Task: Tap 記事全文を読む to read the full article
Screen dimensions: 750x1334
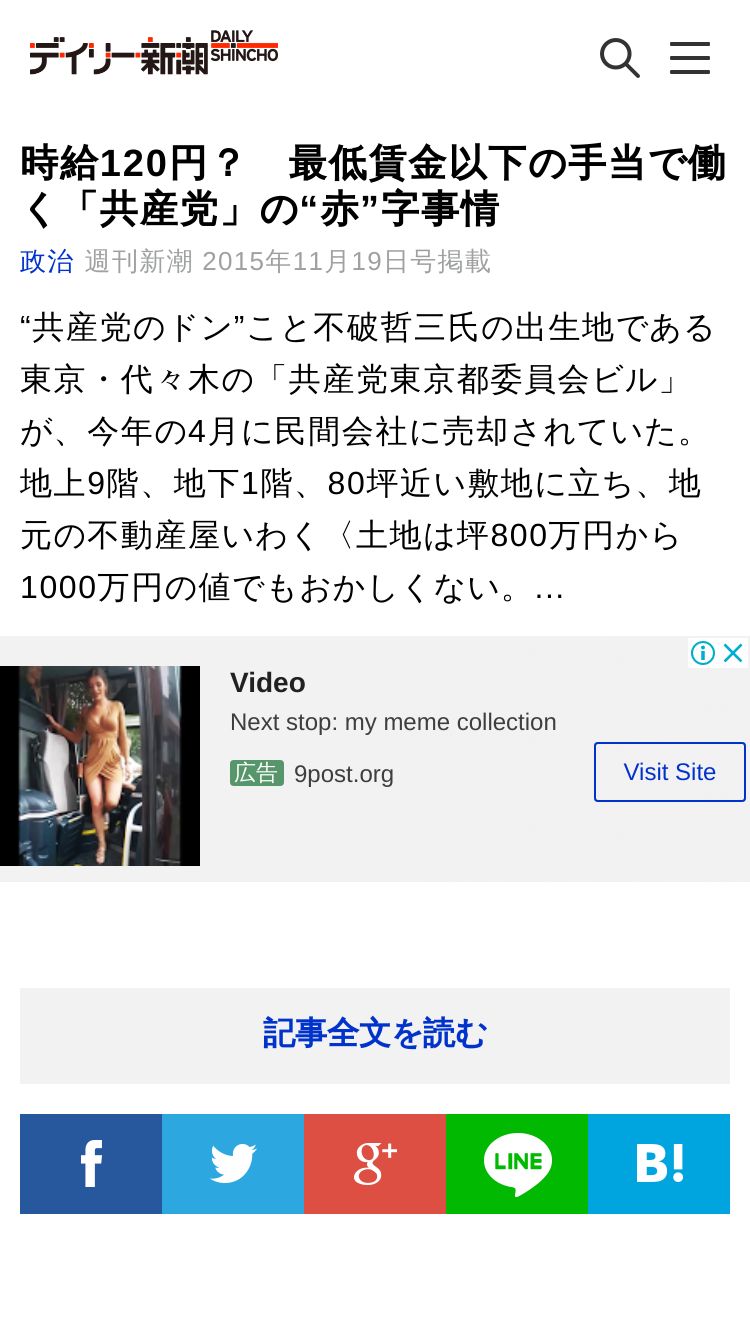Action: pyautogui.click(x=375, y=1035)
